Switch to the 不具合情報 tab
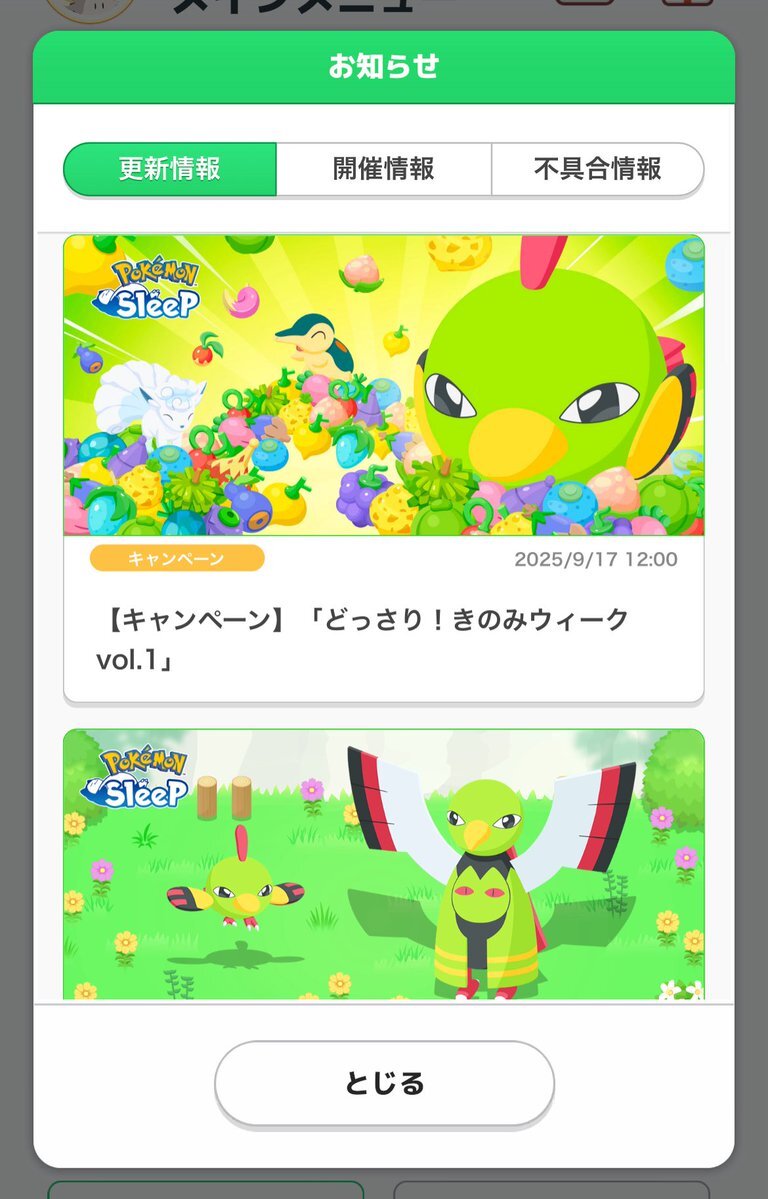Viewport: 768px width, 1199px height. point(597,169)
